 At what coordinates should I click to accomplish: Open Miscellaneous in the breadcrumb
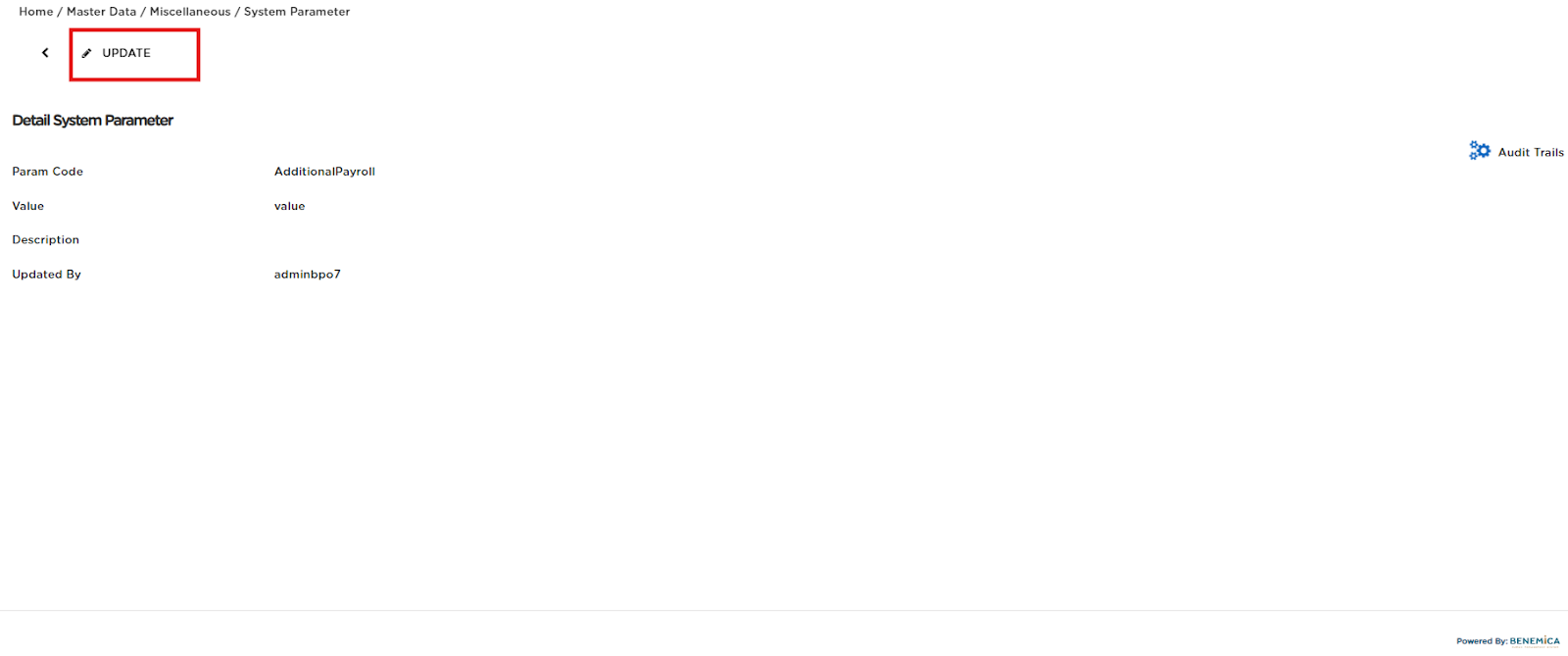pos(190,12)
